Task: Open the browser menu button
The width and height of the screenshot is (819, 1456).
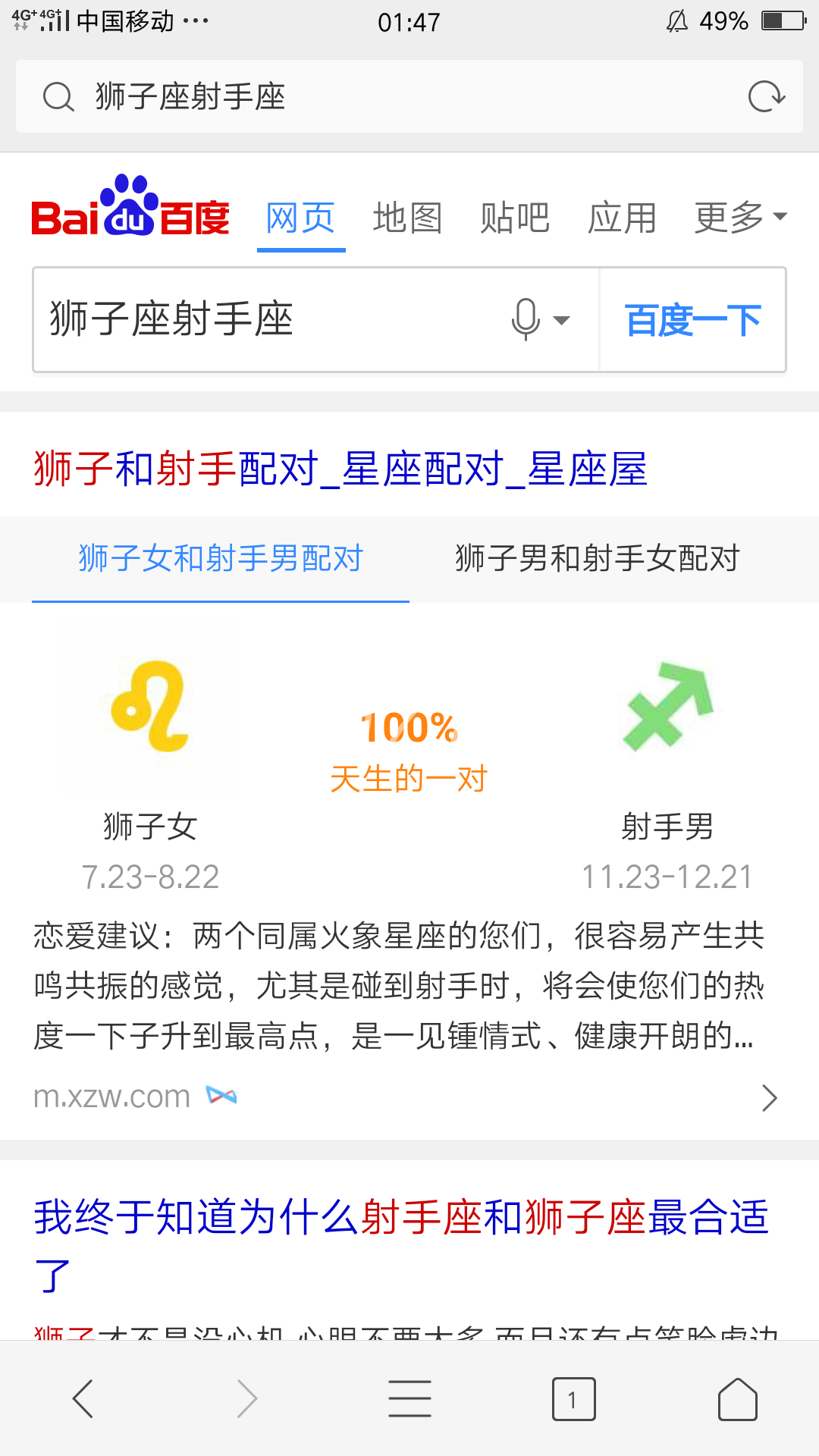Action: pos(409,1398)
